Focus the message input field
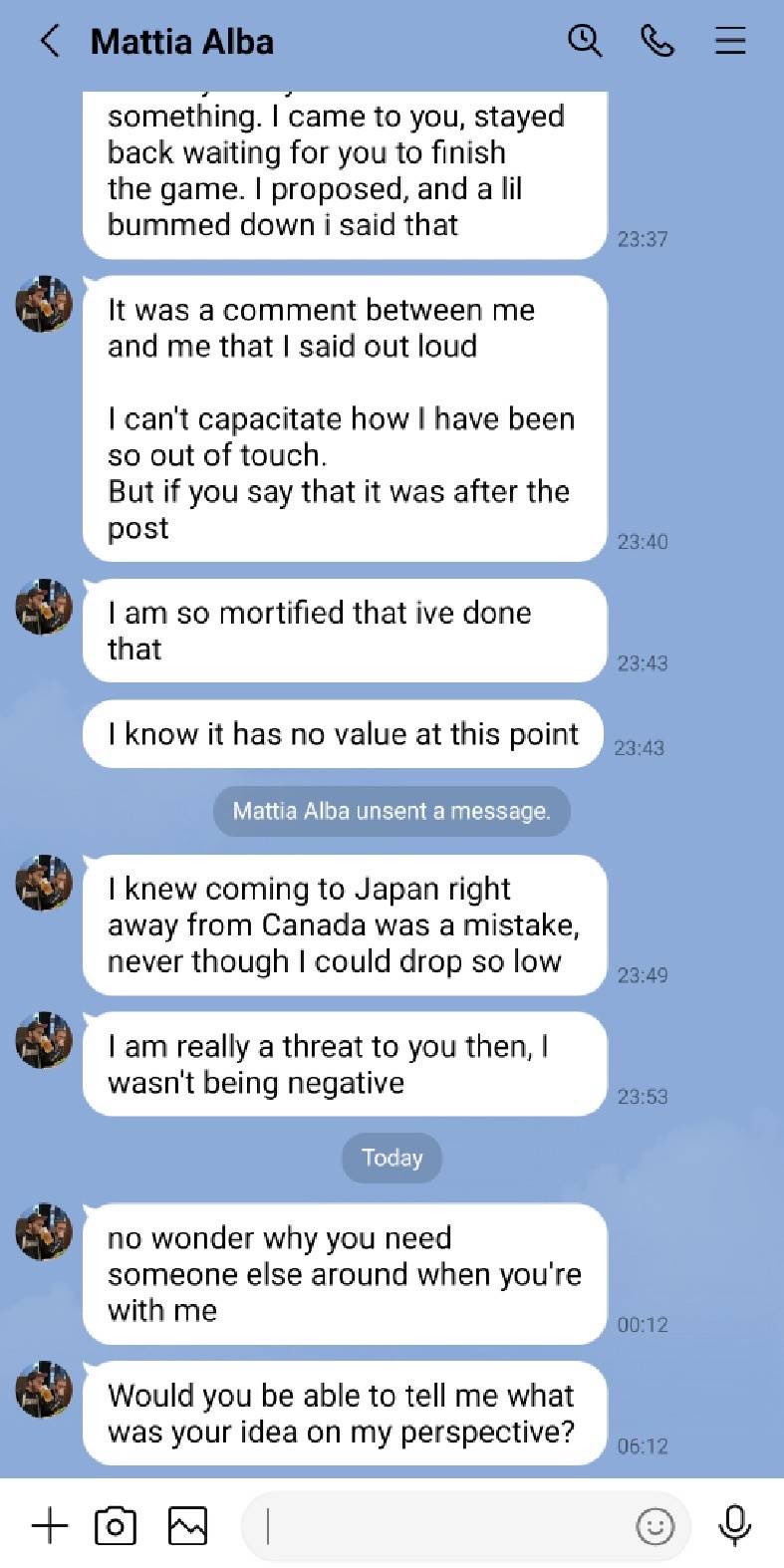This screenshot has width=784, height=1568. tap(438, 1525)
